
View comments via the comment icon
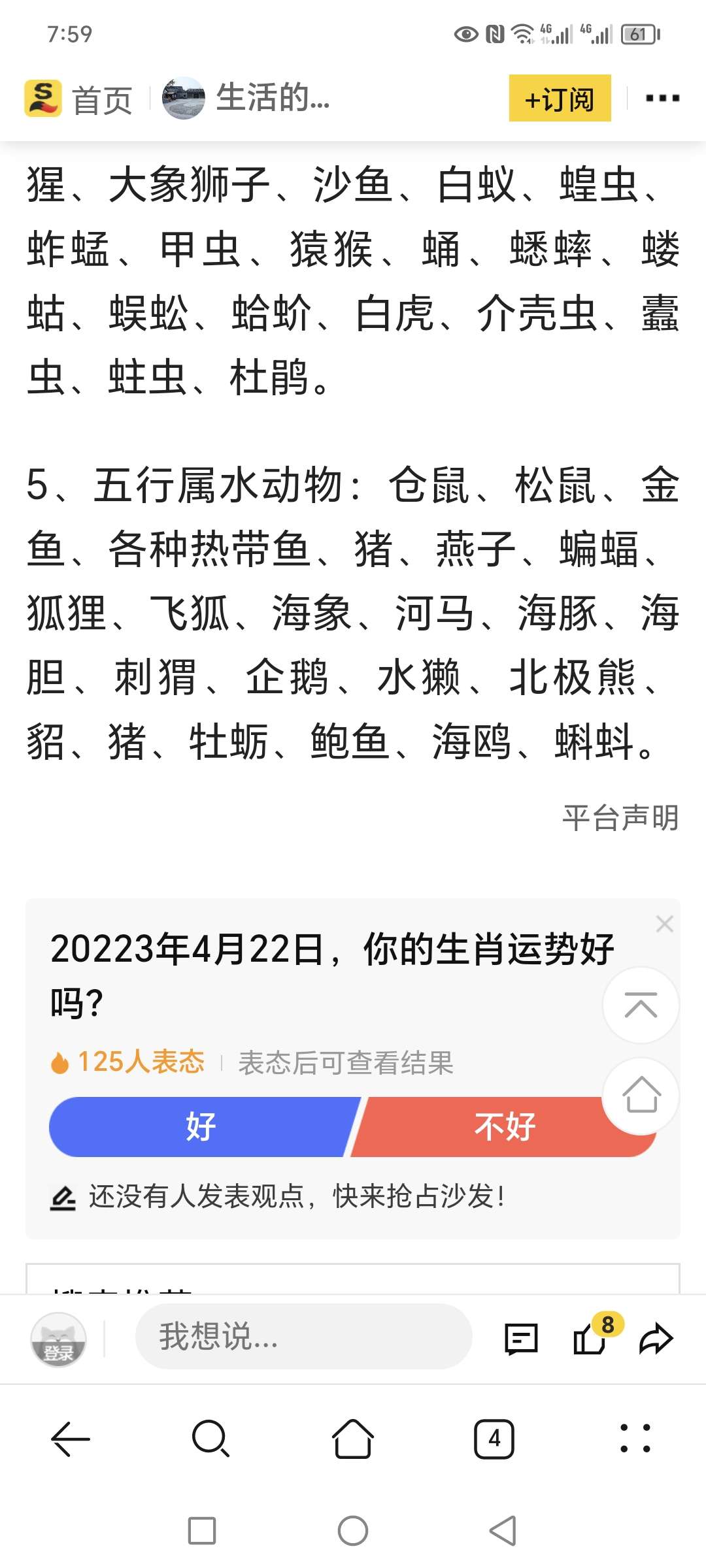click(x=521, y=1339)
